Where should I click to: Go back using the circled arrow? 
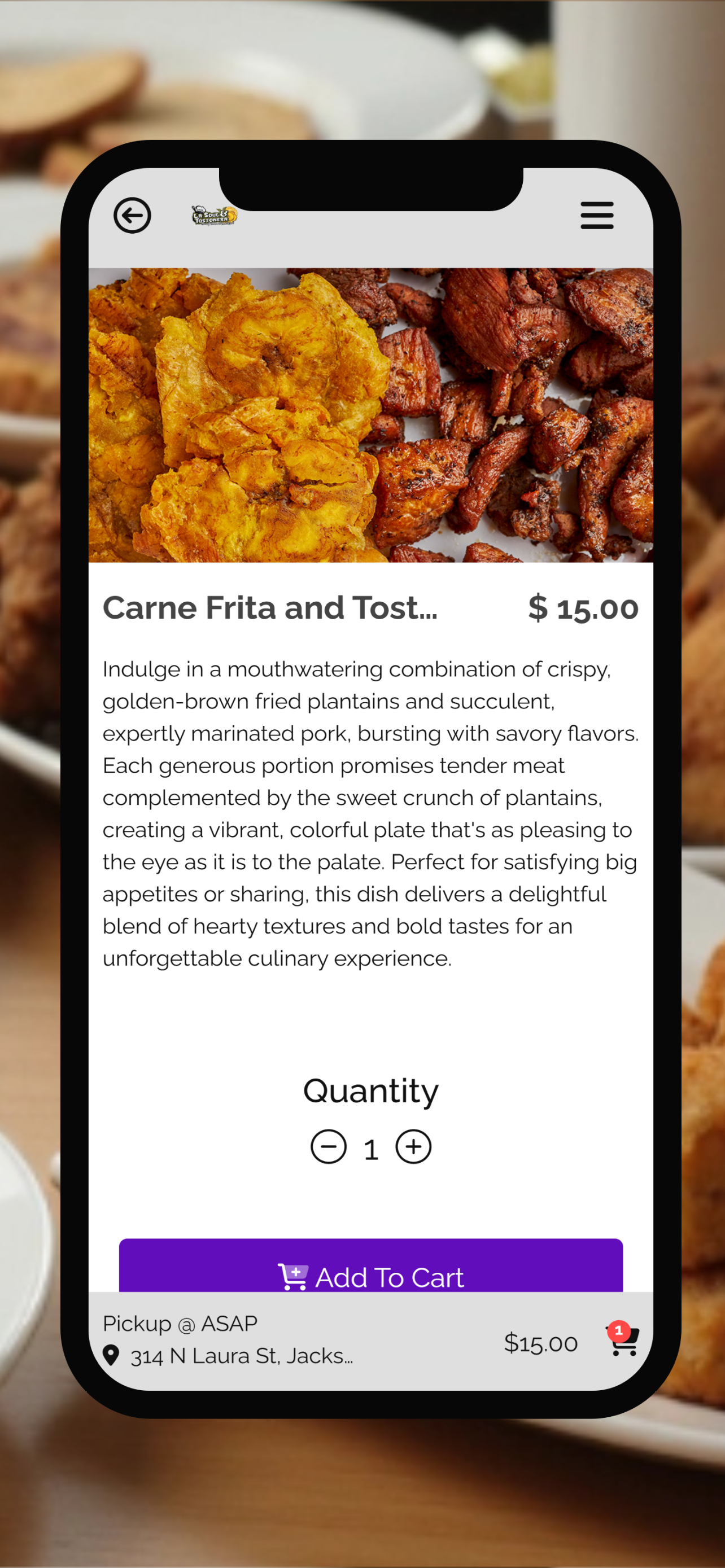click(132, 216)
